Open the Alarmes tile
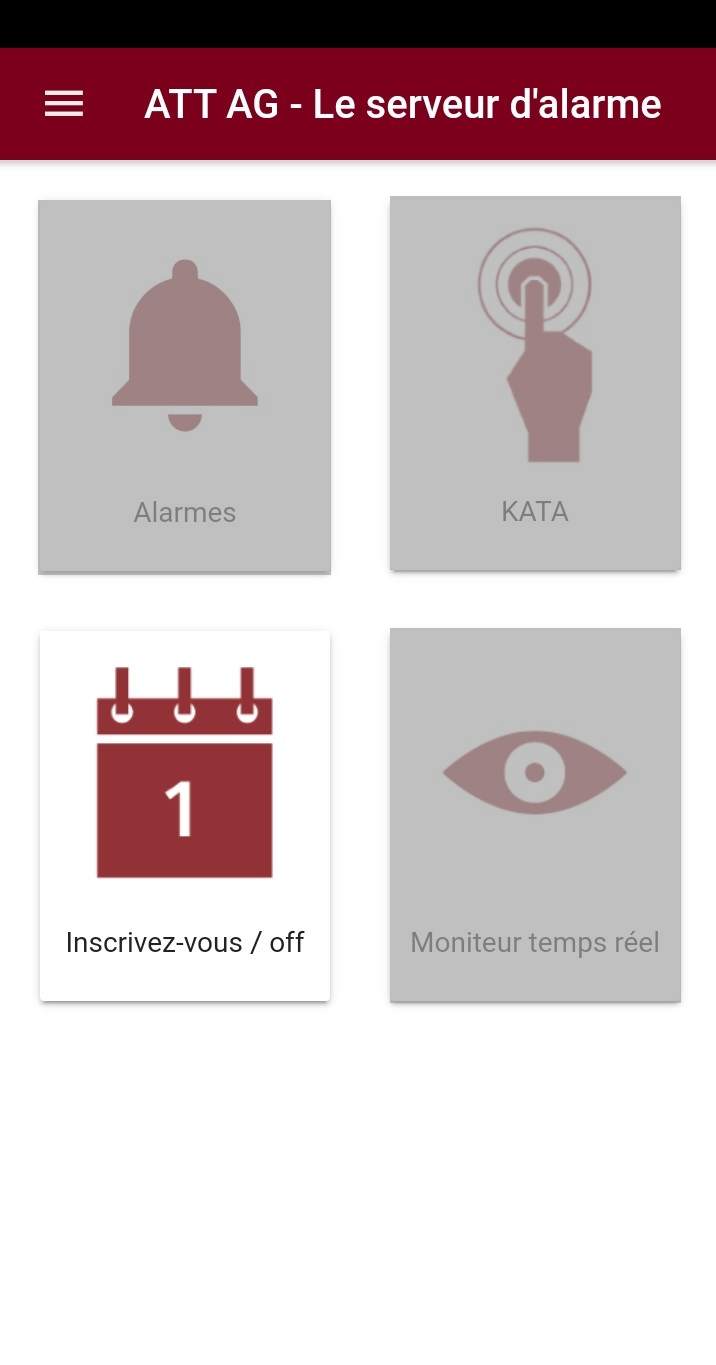This screenshot has height=1365, width=716. [x=185, y=386]
